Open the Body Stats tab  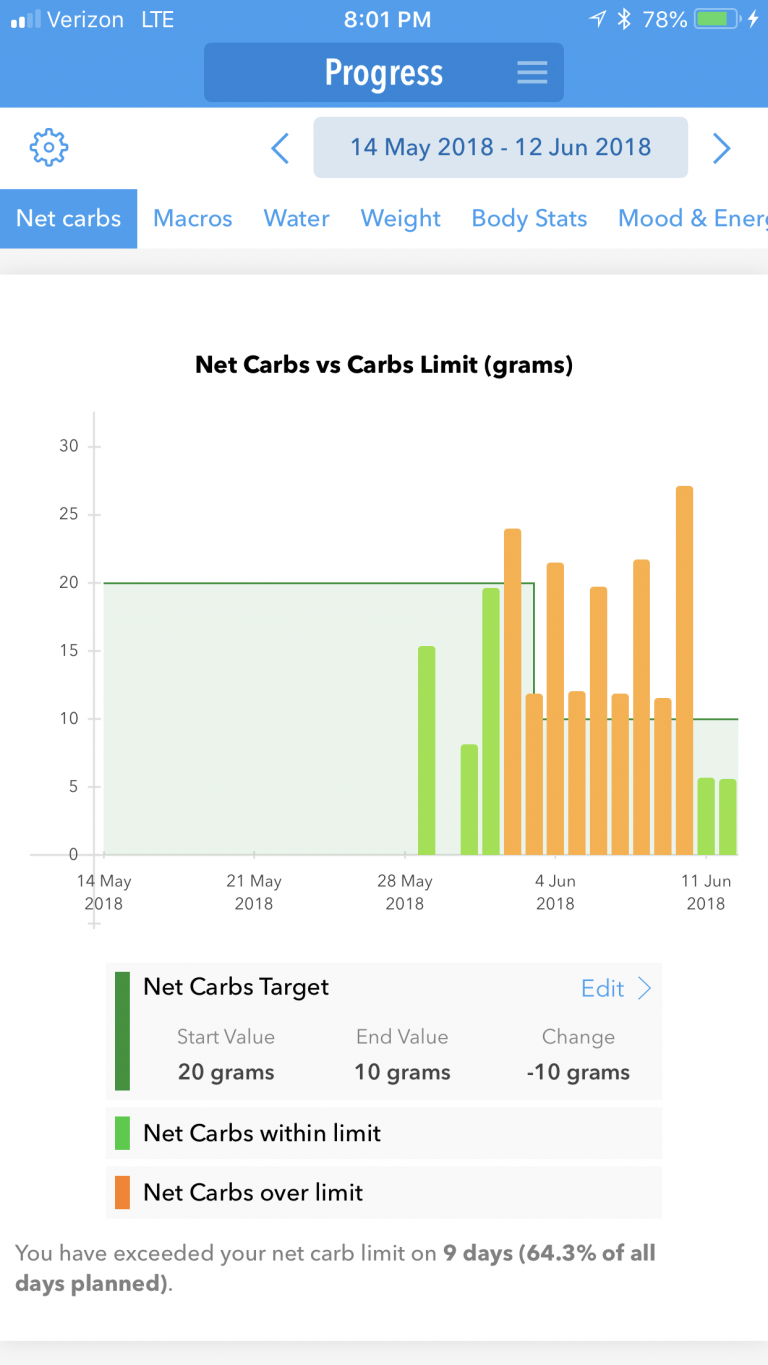(529, 218)
